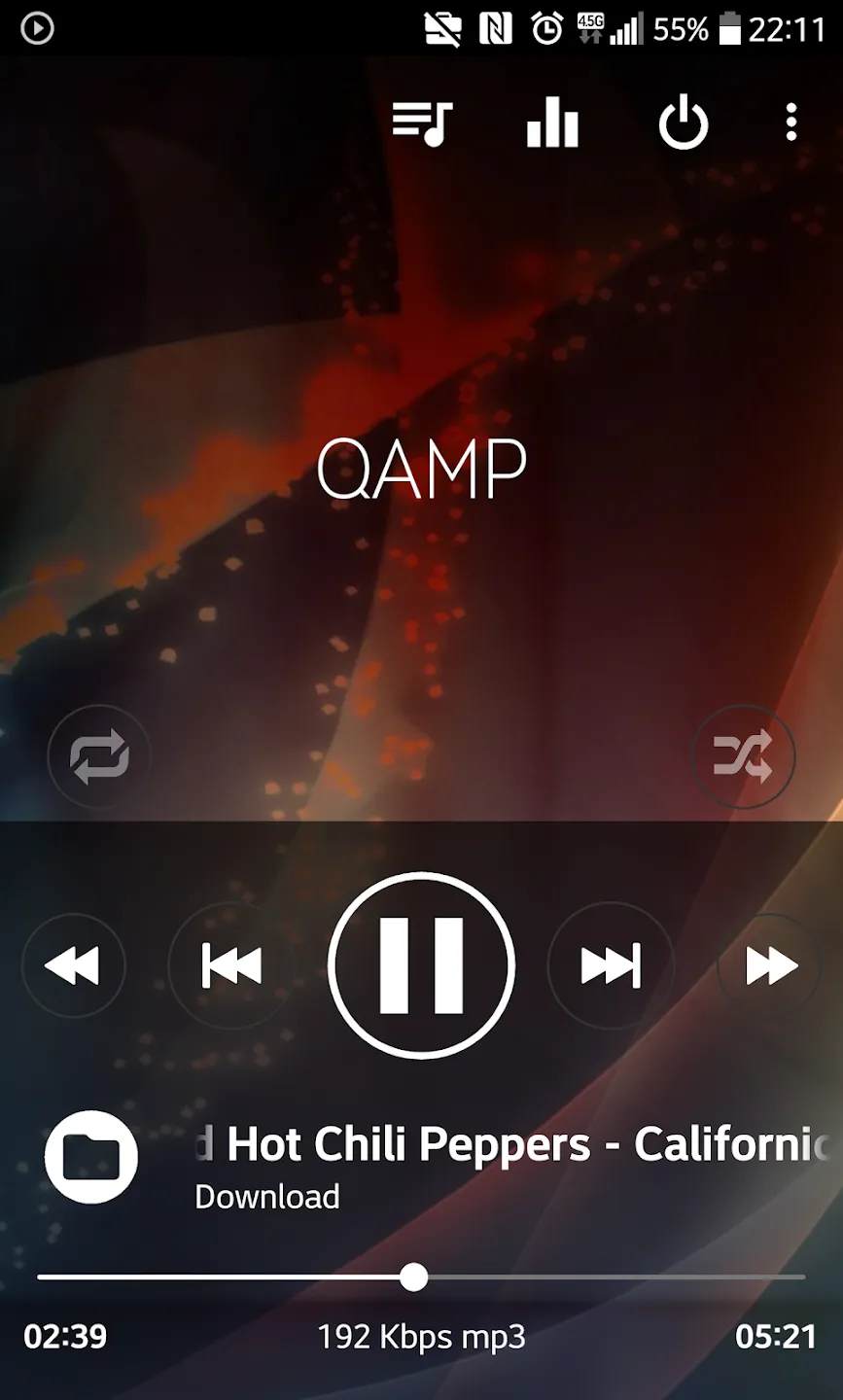Fast forward the current track
This screenshot has width=843, height=1400.
click(770, 965)
